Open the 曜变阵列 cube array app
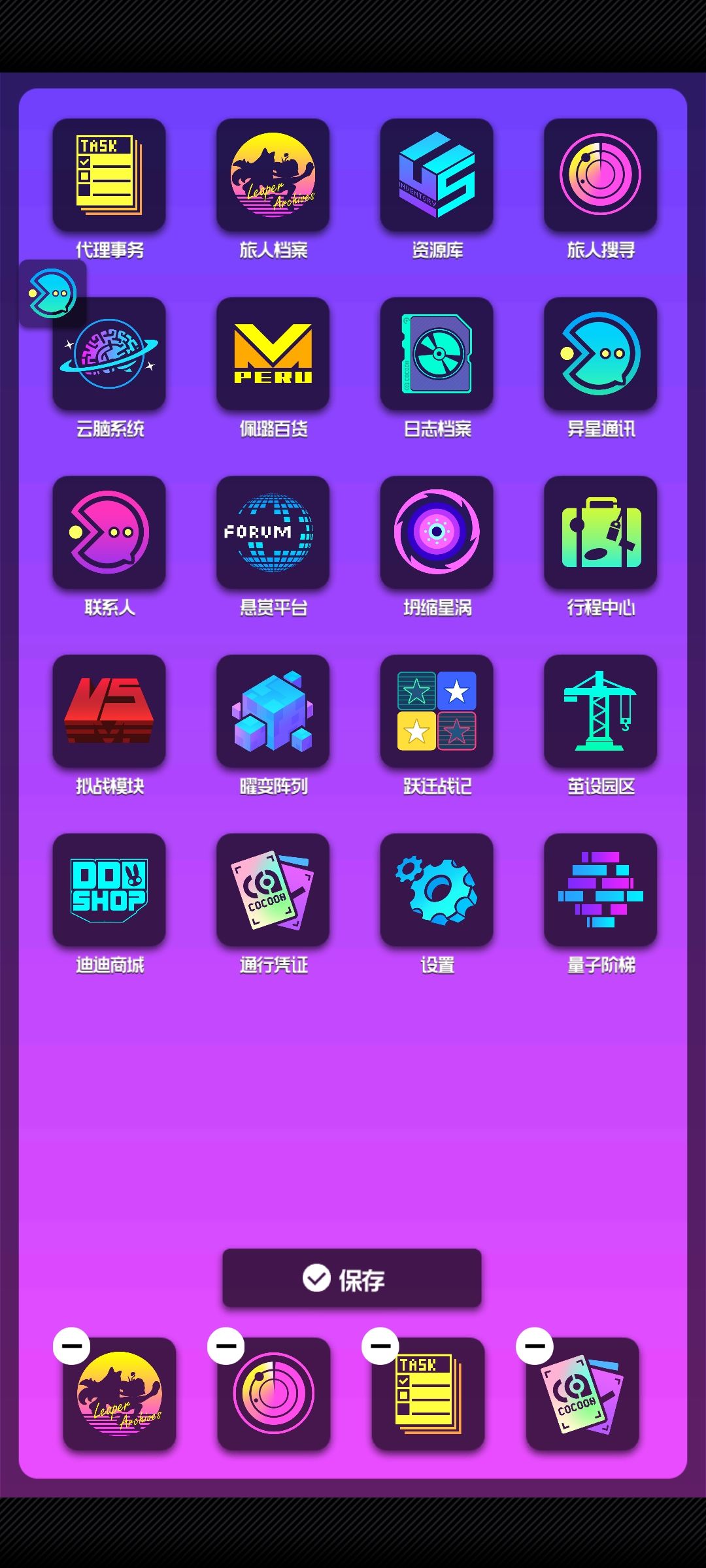Image resolution: width=706 pixels, height=1568 pixels. point(273,712)
